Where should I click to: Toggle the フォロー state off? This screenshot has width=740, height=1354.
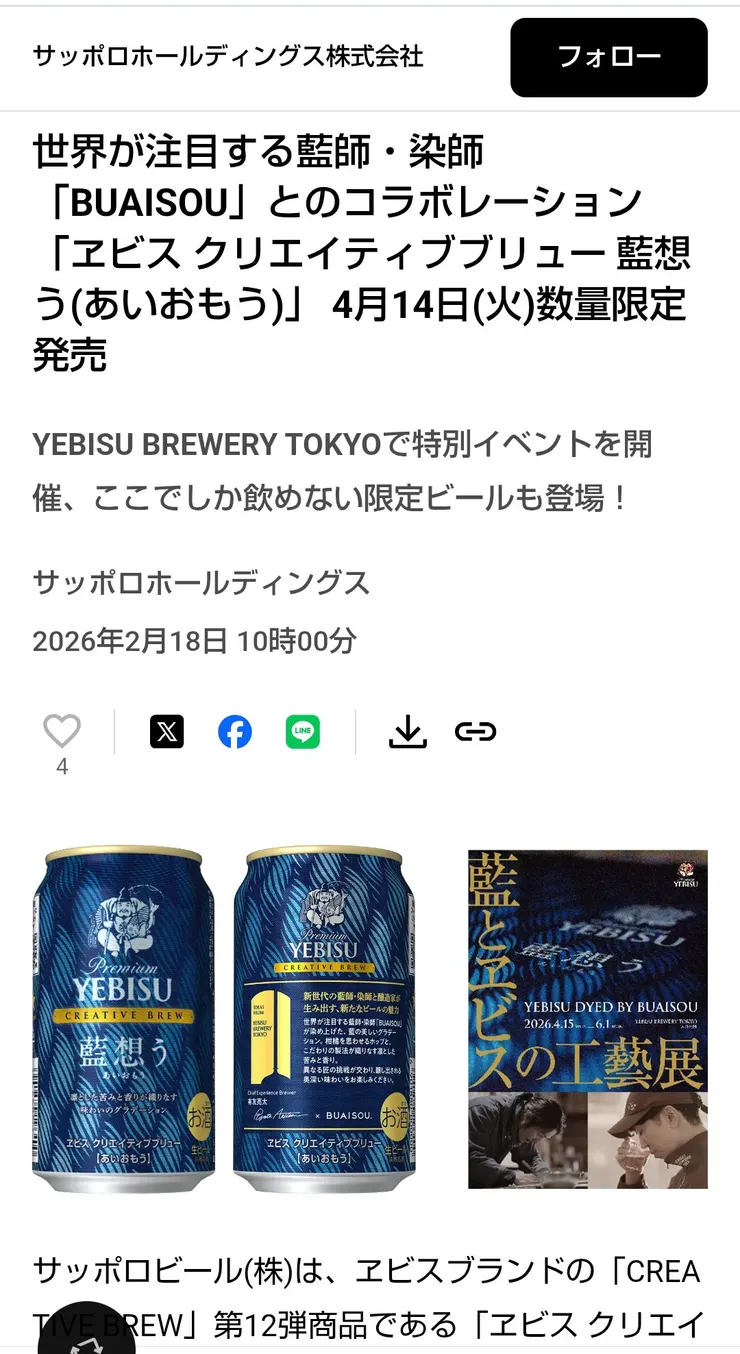[608, 59]
